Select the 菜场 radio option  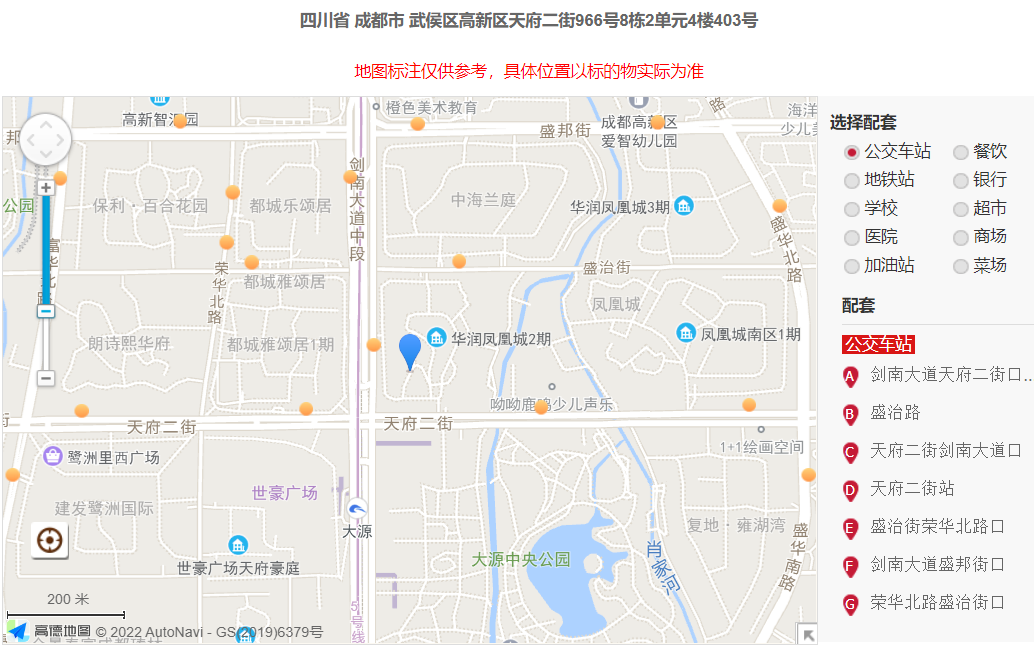point(960,266)
